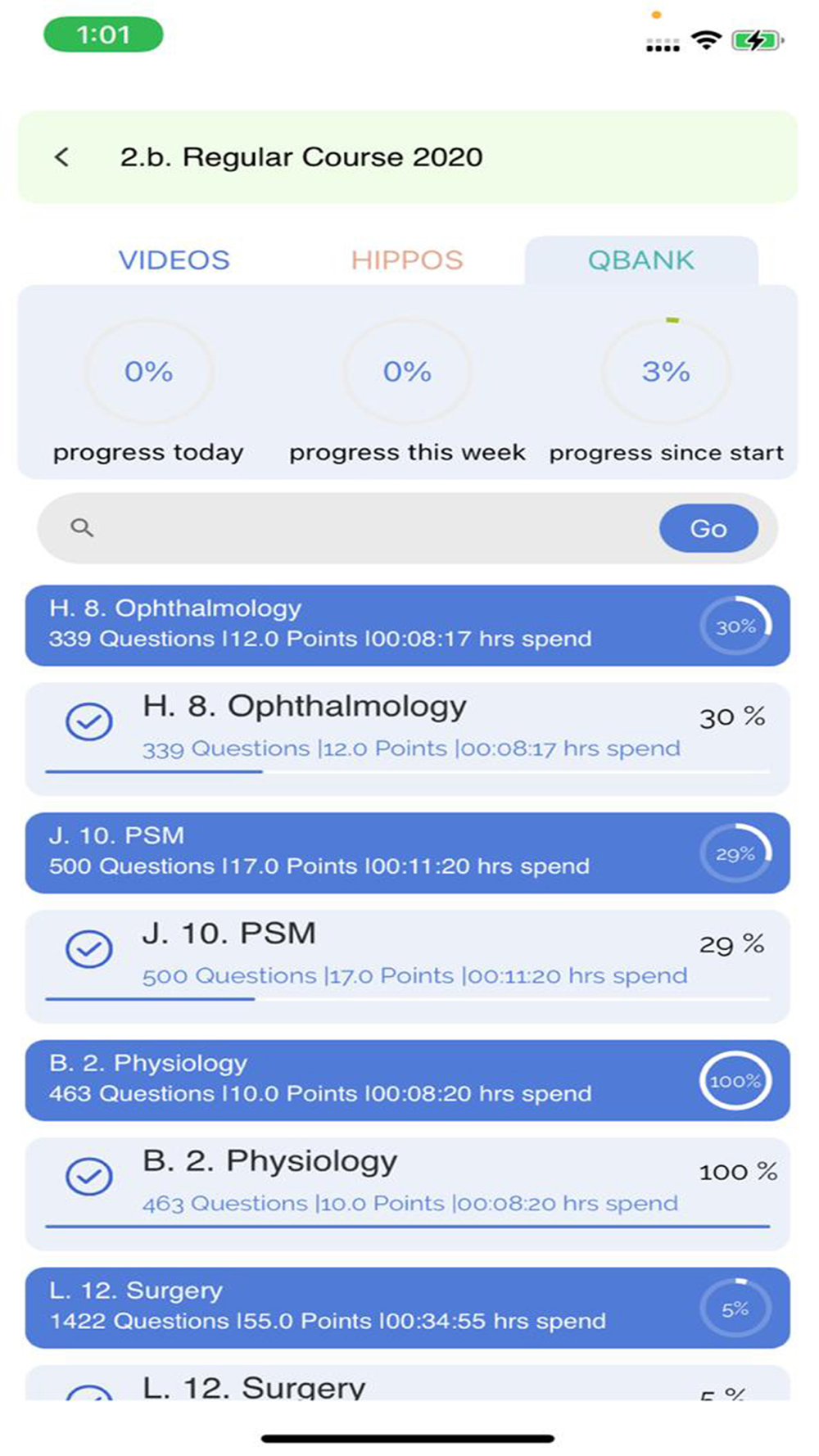Switch to the VIDEOS tab
Viewport: 819px width, 1456px height.
pos(174,260)
